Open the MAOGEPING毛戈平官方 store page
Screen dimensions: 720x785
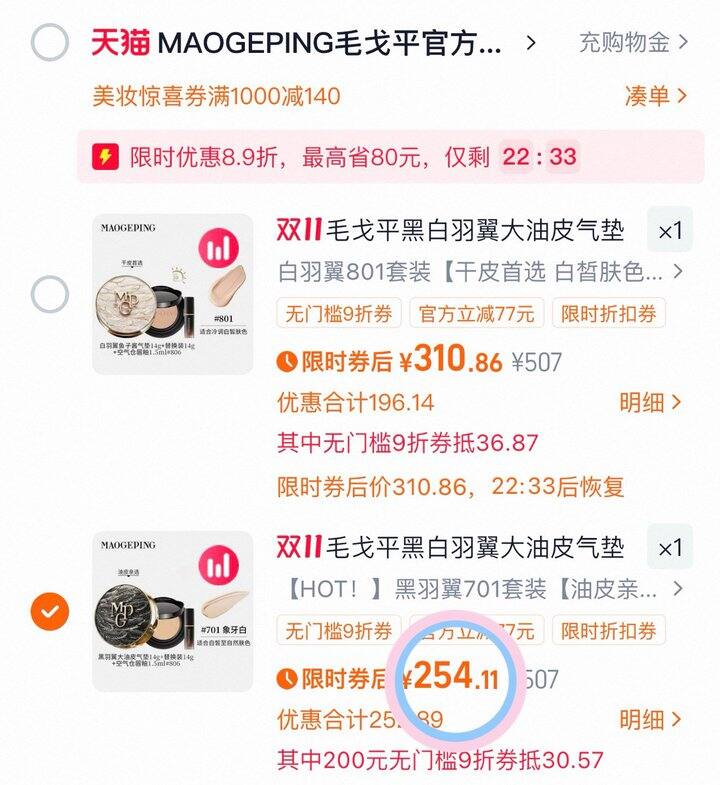click(330, 43)
